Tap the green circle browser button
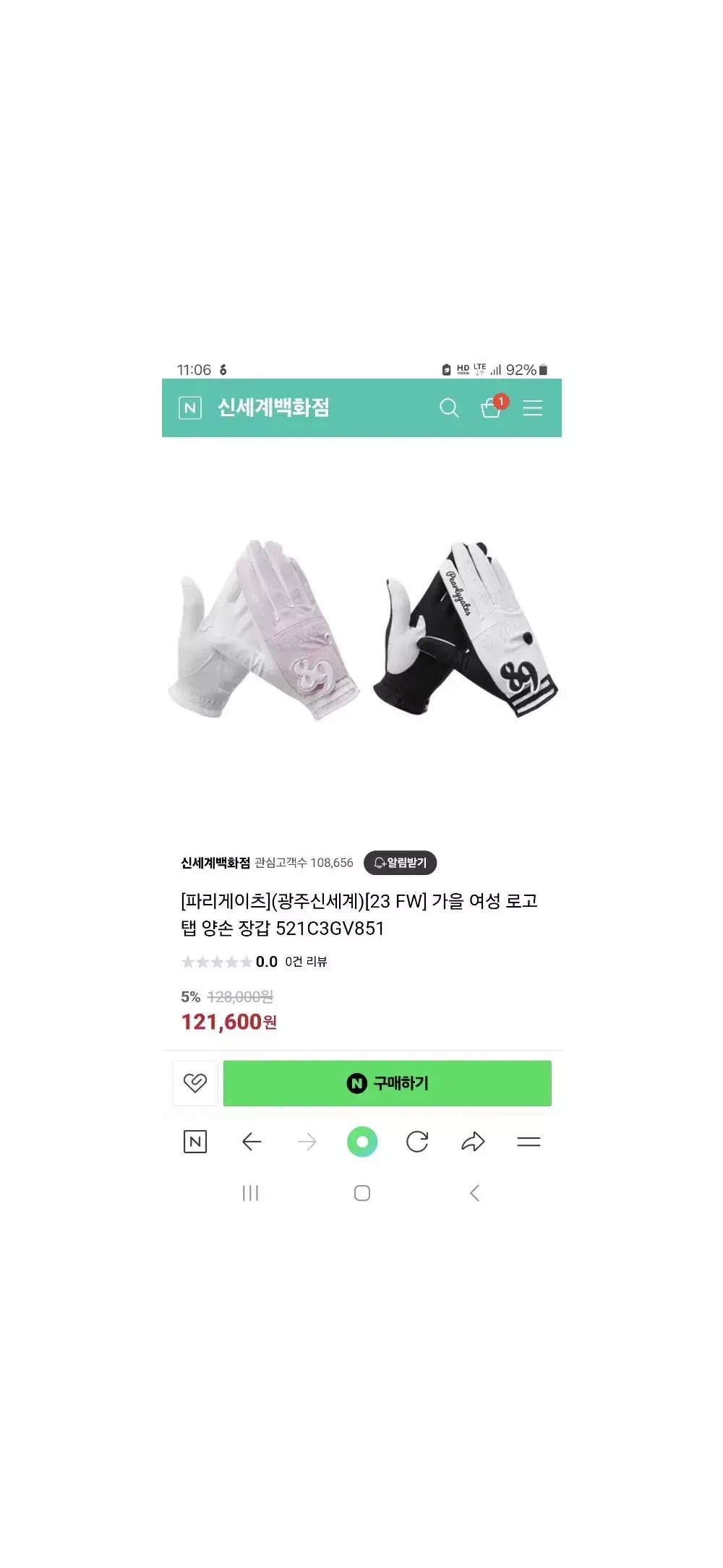 (x=362, y=1142)
